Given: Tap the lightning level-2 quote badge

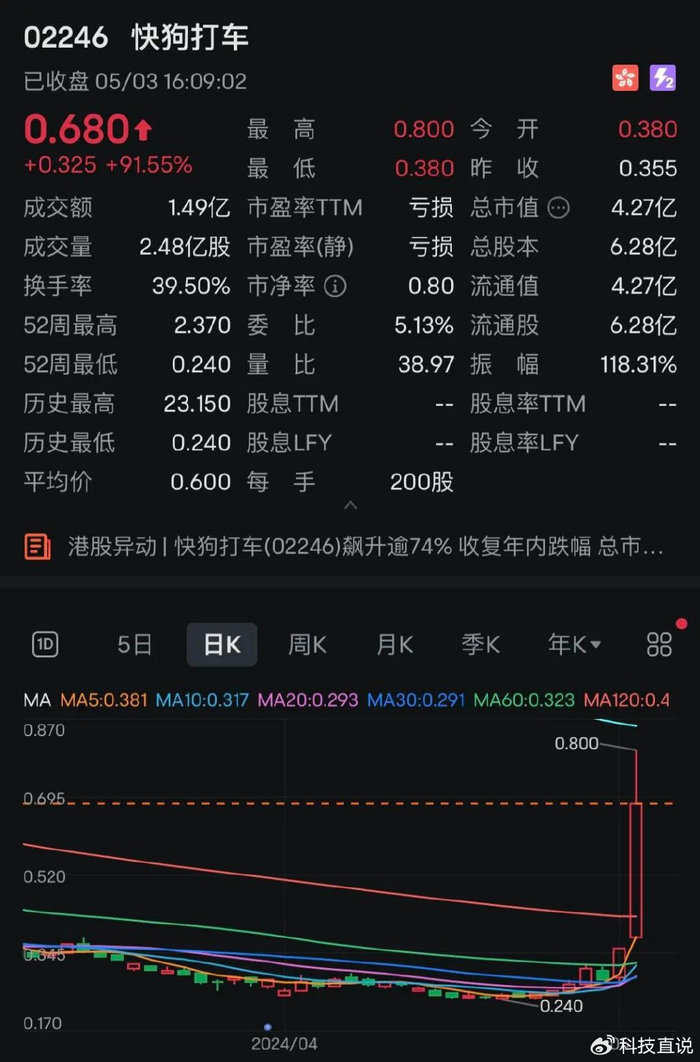Looking at the screenshot, I should [663, 77].
